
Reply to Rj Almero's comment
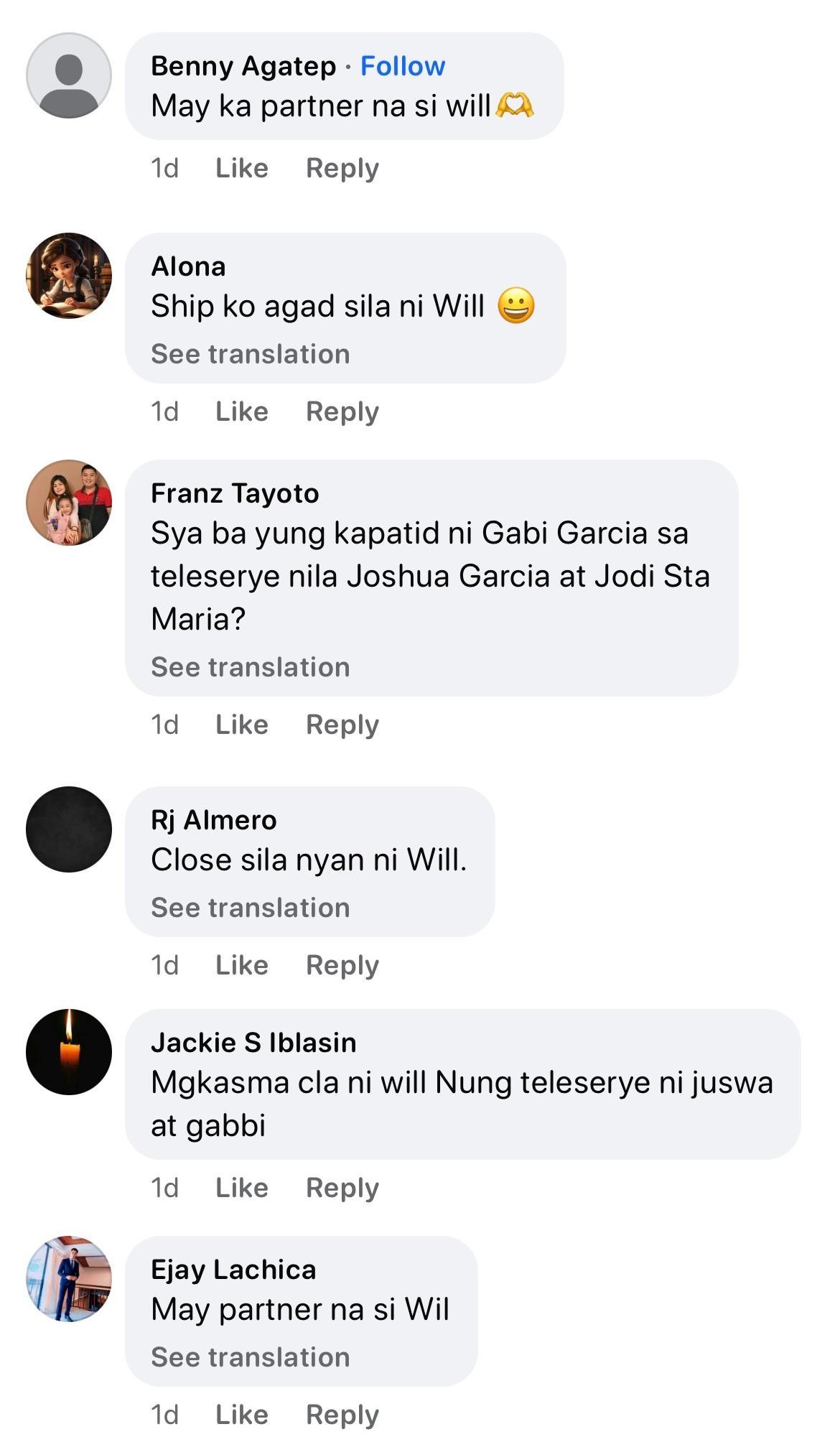(342, 965)
